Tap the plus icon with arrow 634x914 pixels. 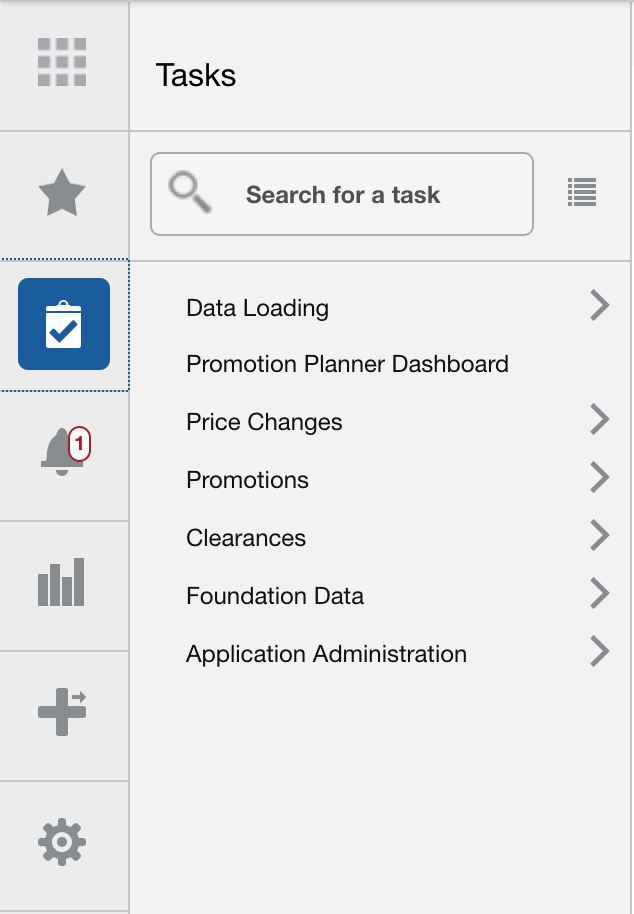pos(62,712)
